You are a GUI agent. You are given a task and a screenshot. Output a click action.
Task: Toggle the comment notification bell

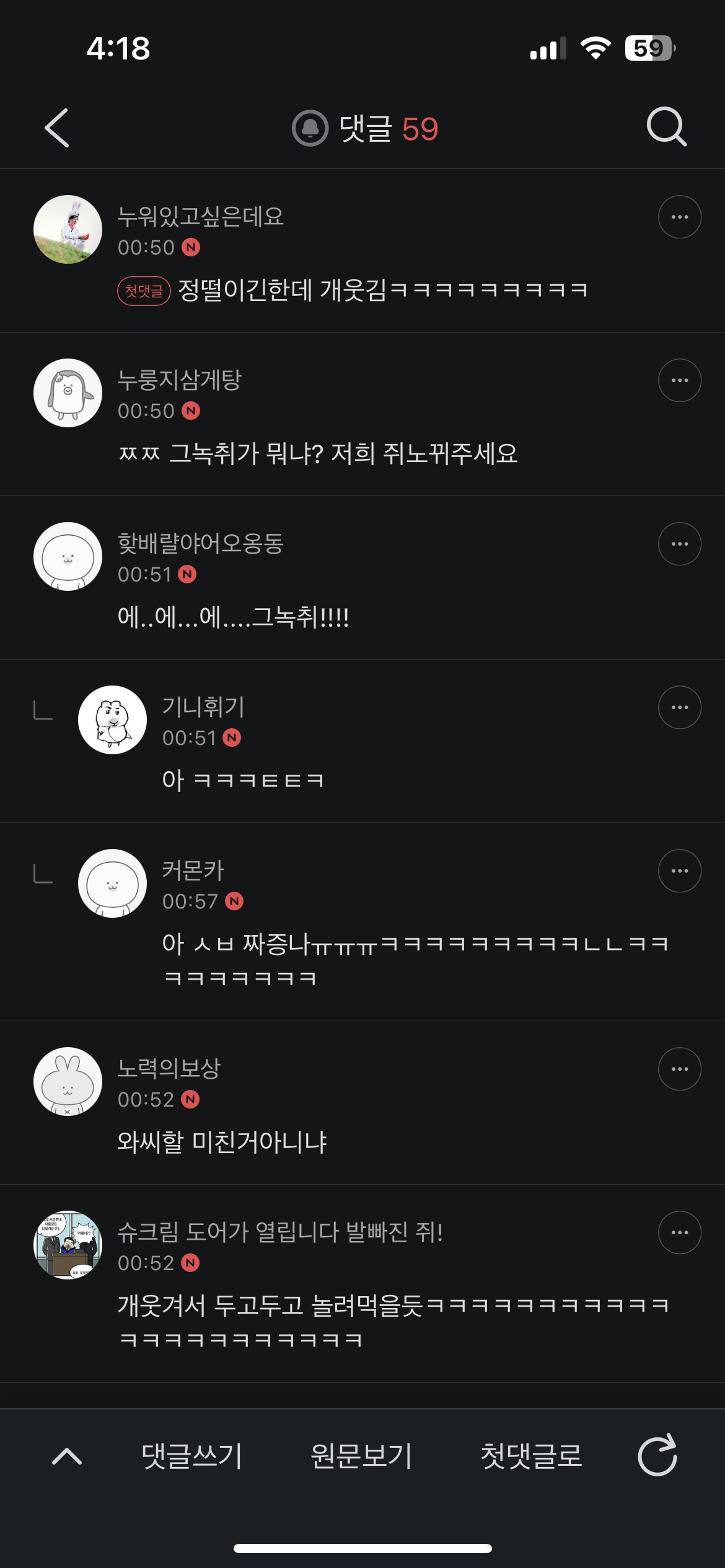[310, 128]
